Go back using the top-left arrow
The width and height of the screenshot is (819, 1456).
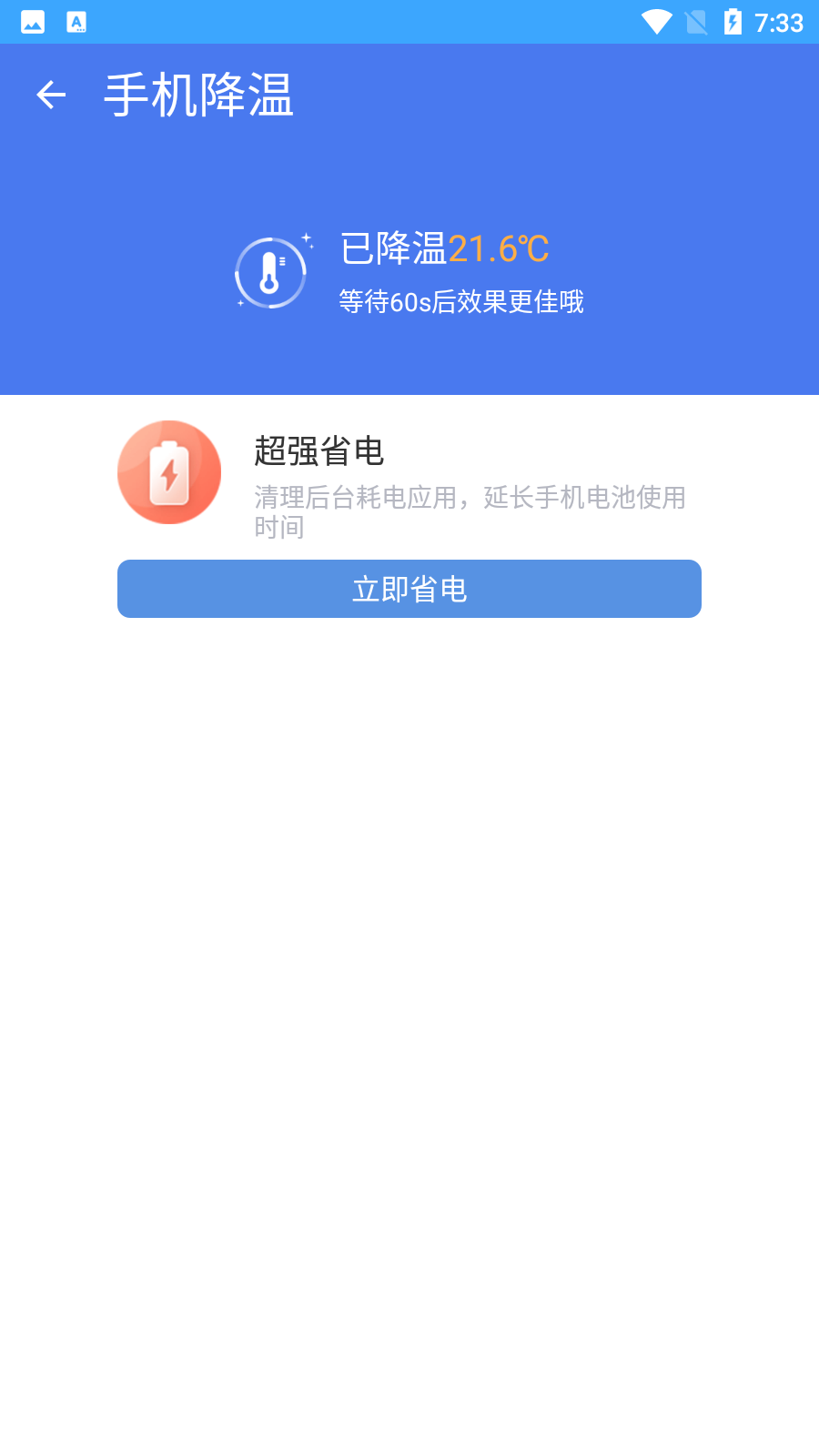[51, 95]
